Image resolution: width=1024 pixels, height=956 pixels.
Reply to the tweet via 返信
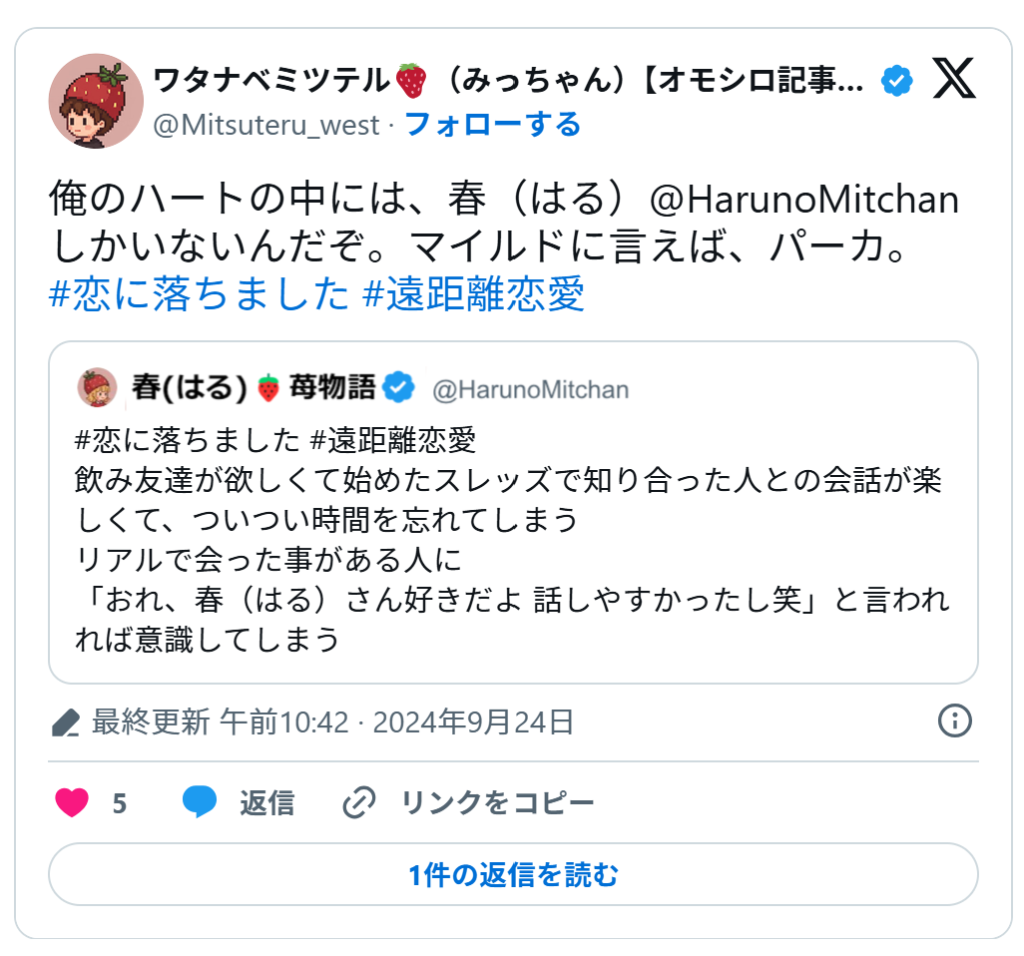tap(240, 803)
